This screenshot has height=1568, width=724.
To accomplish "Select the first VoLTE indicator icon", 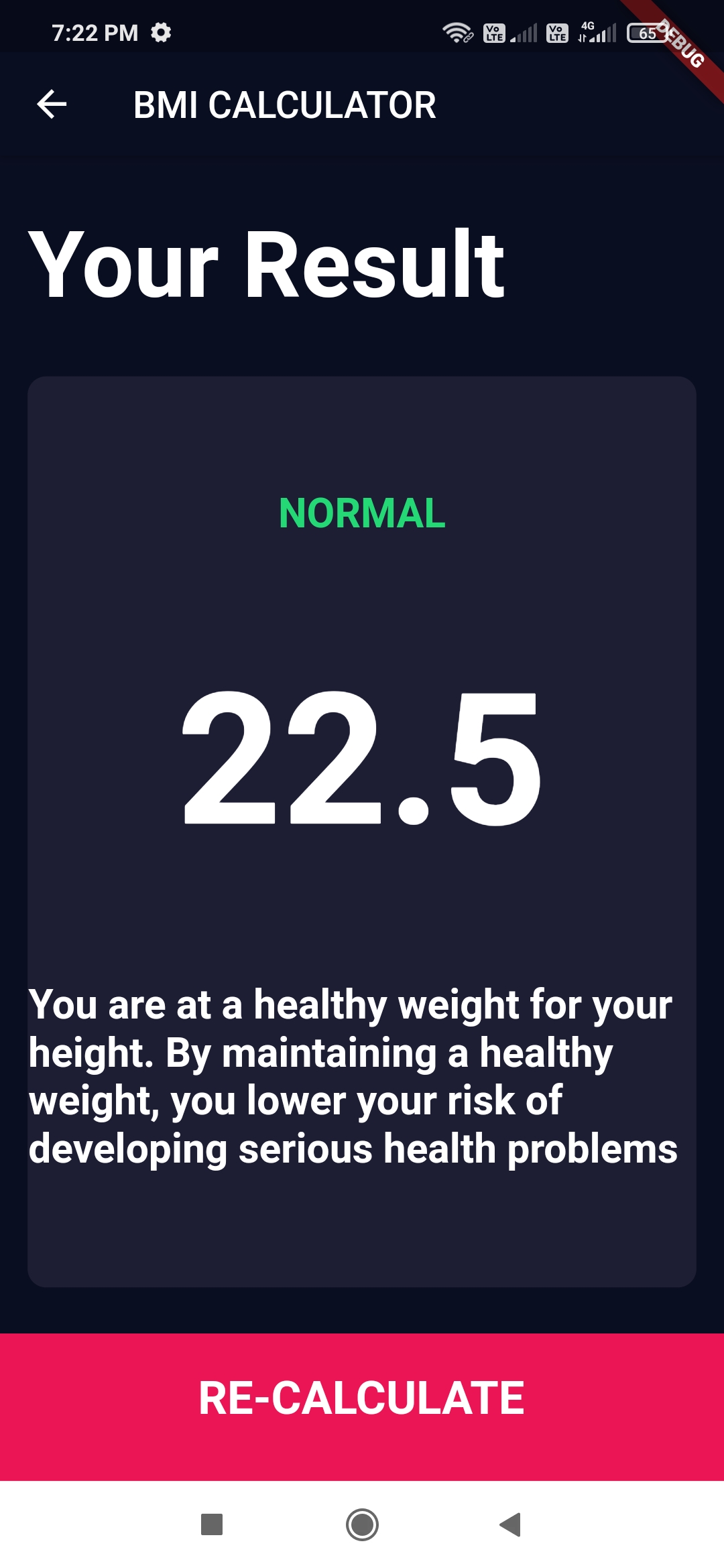I will tap(494, 31).
